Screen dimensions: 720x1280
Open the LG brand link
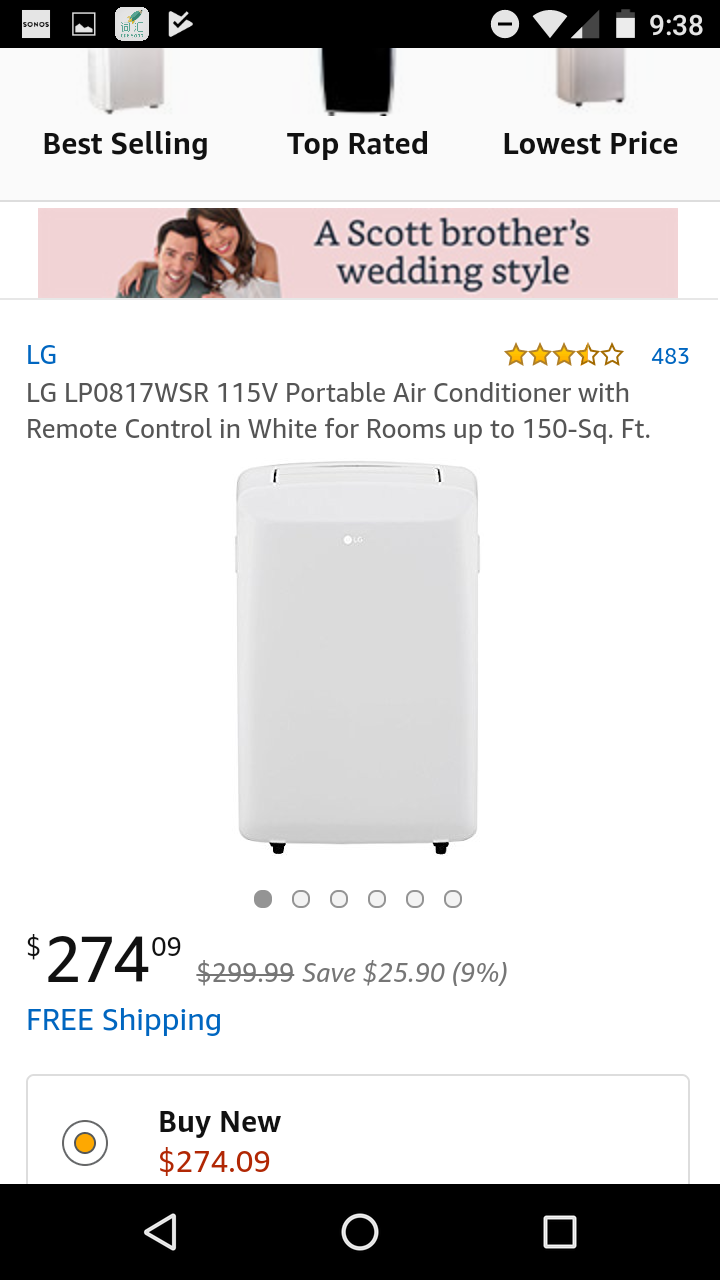click(x=41, y=354)
